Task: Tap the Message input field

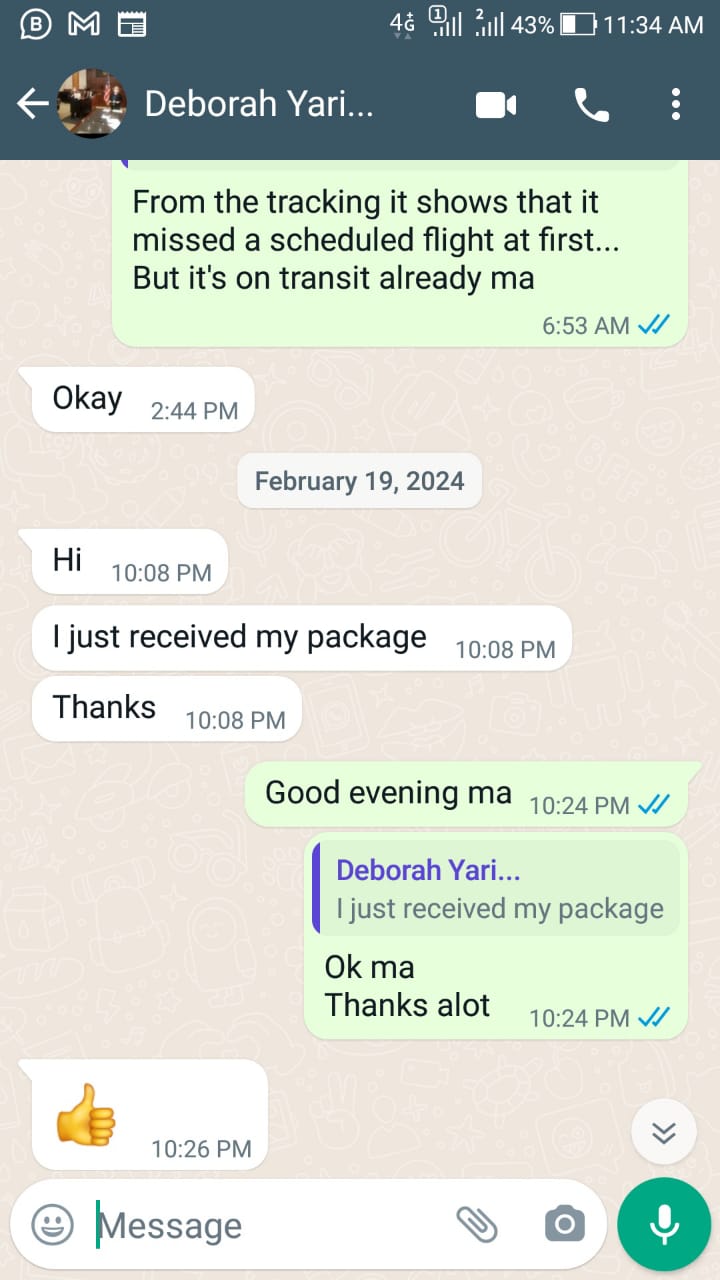Action: pyautogui.click(x=270, y=1225)
